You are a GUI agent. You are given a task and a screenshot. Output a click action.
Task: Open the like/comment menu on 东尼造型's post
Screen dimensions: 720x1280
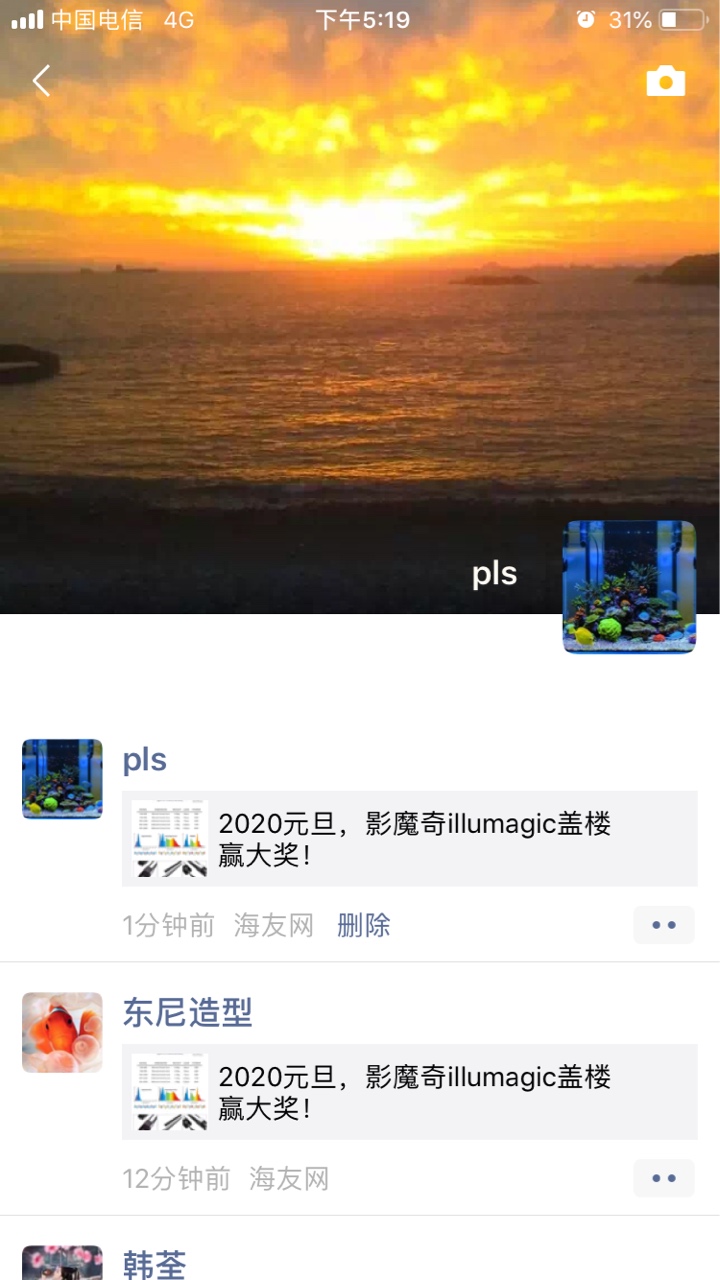coord(663,1178)
